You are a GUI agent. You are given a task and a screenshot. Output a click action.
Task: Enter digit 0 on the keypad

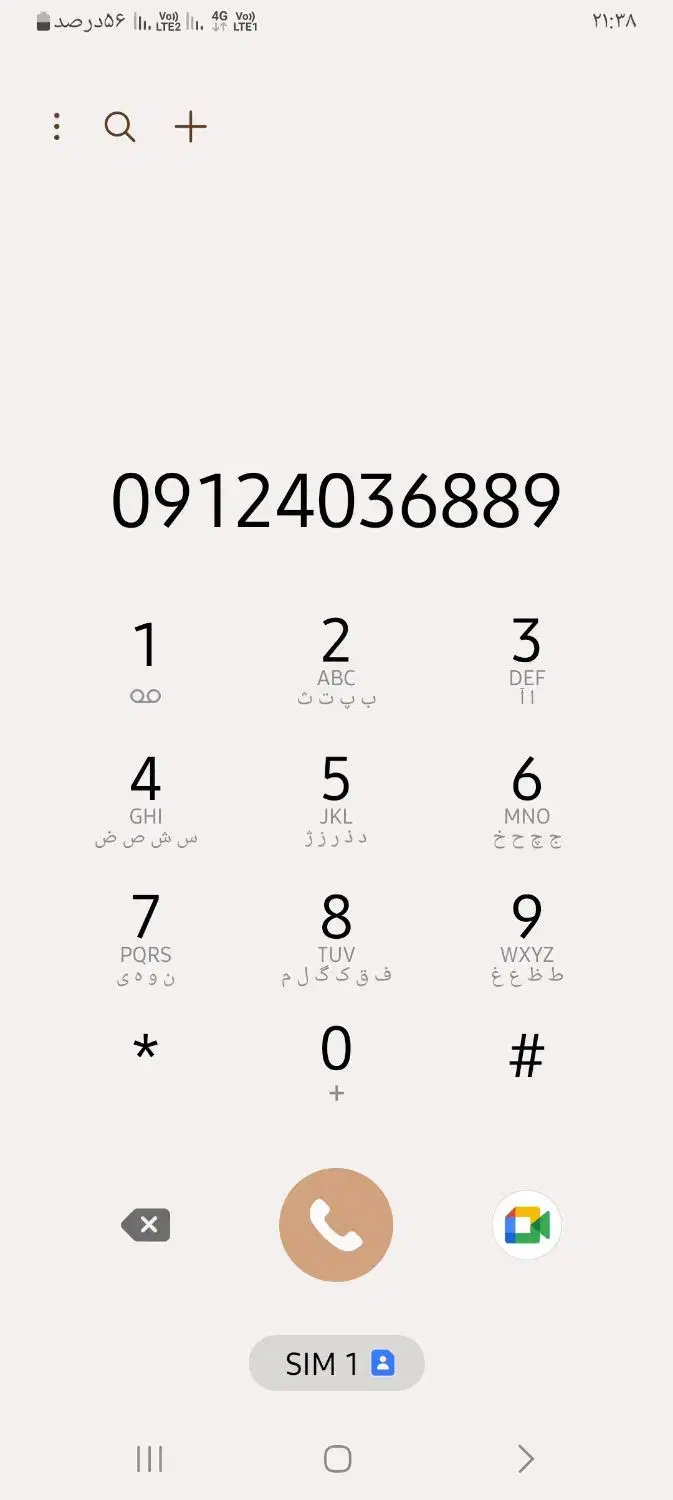(336, 1060)
